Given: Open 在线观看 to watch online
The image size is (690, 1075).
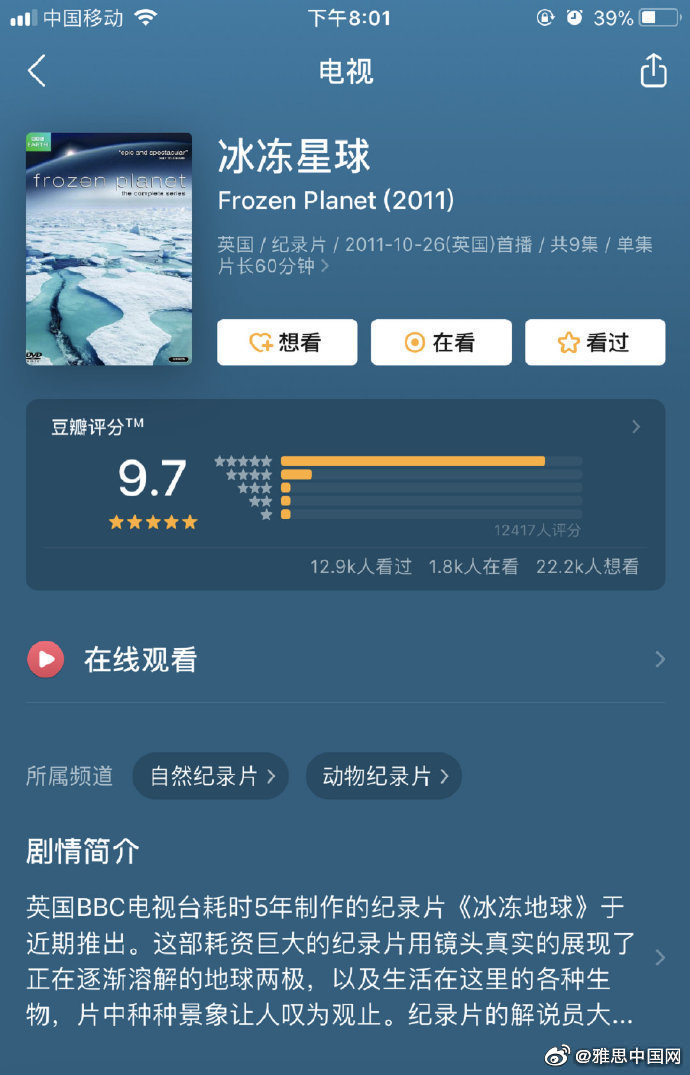Looking at the screenshot, I should coord(345,659).
